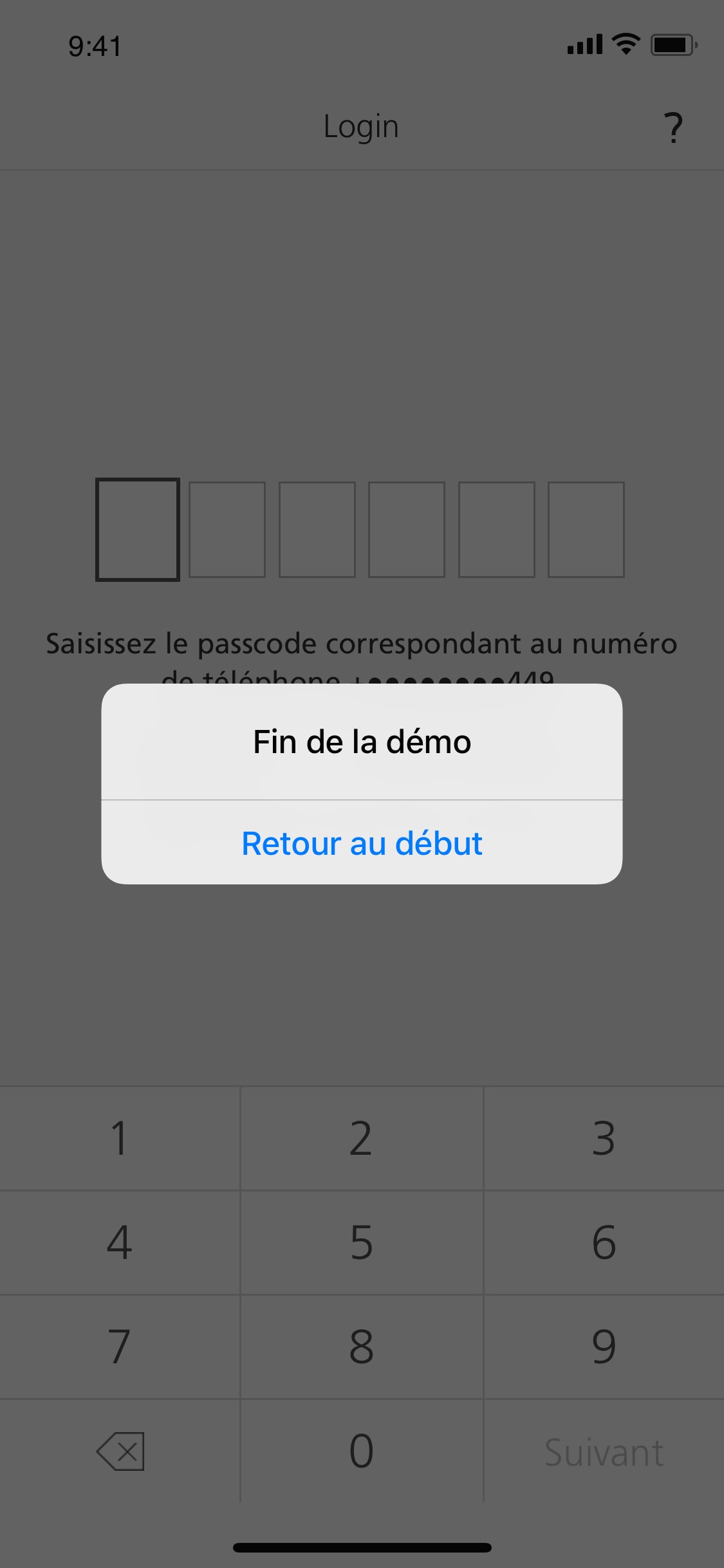Tap the number 9 key

(604, 1347)
